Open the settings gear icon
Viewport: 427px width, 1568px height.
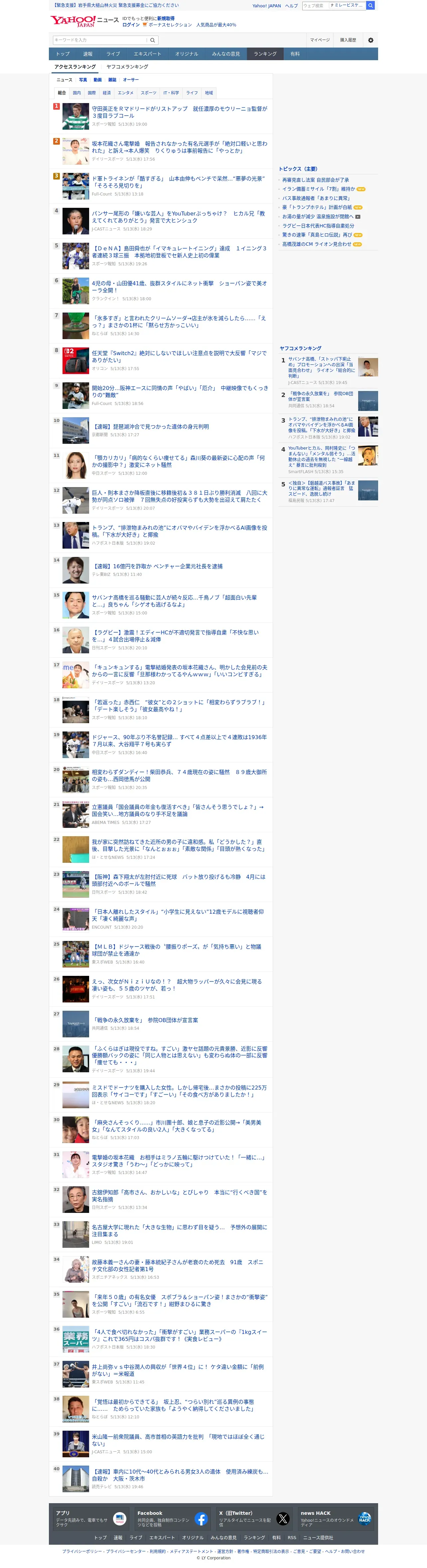coord(370,40)
